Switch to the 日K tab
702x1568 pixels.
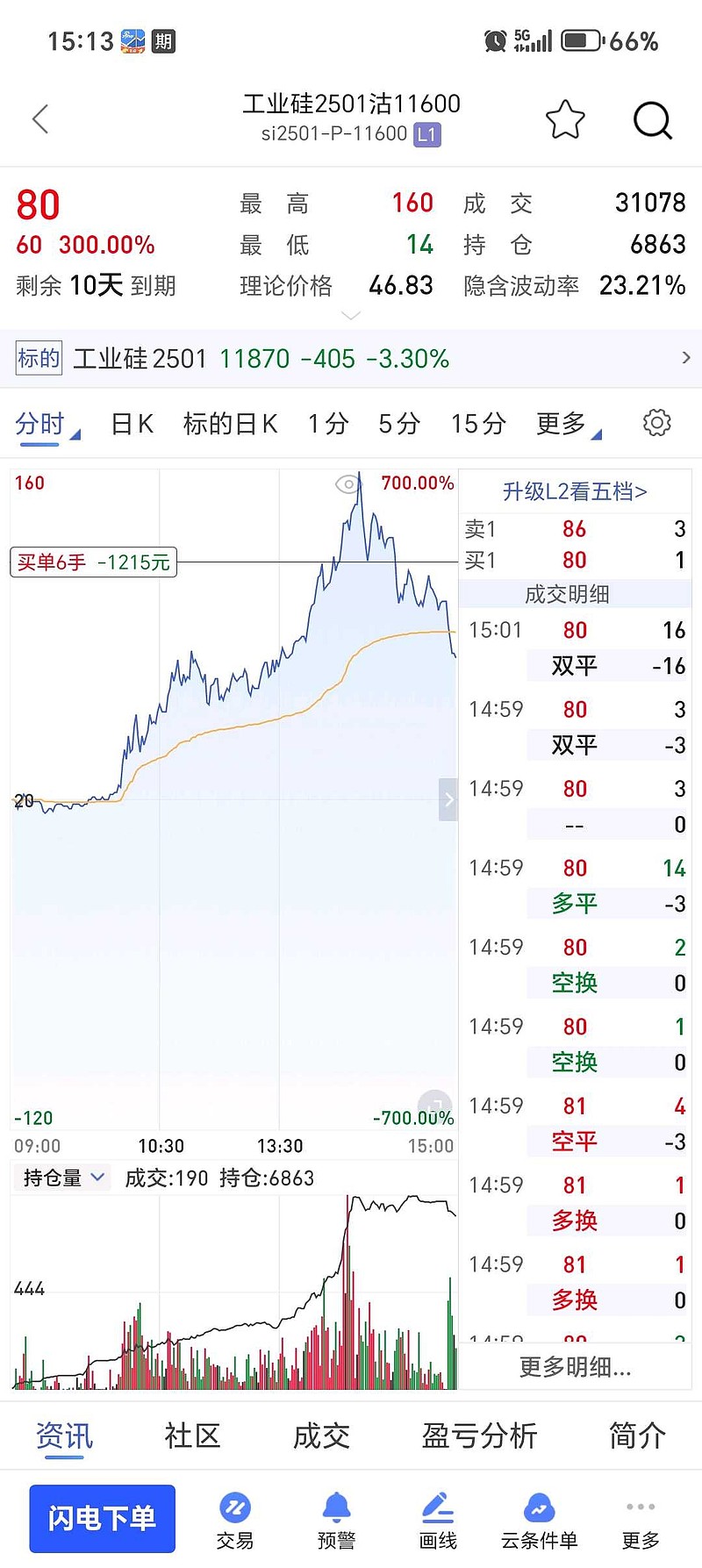[x=130, y=423]
